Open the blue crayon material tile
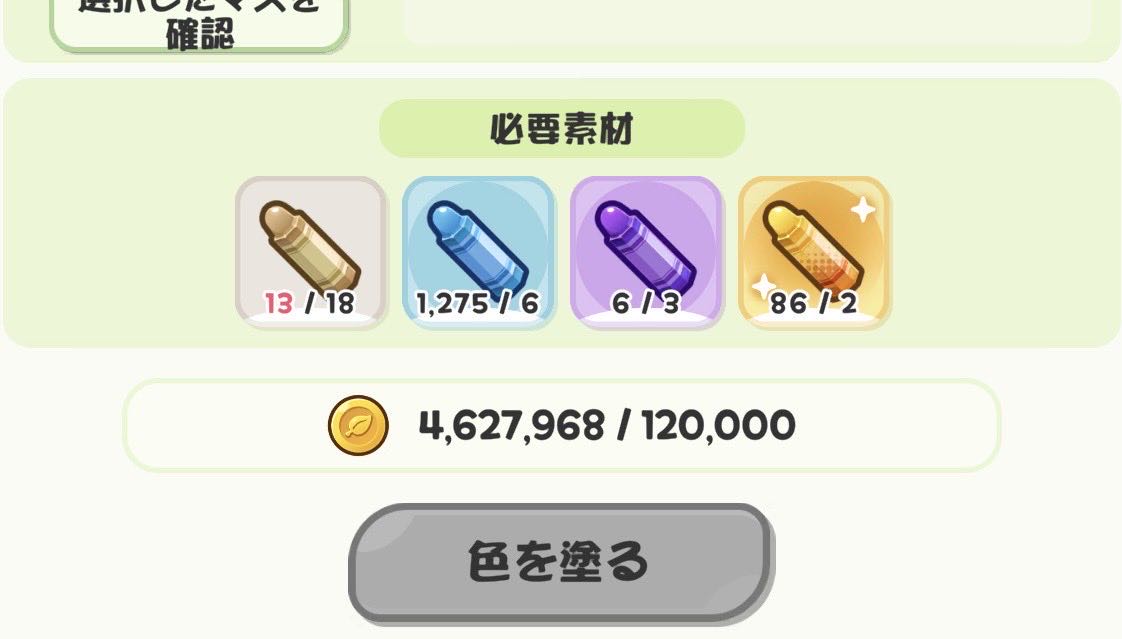 [x=479, y=252]
